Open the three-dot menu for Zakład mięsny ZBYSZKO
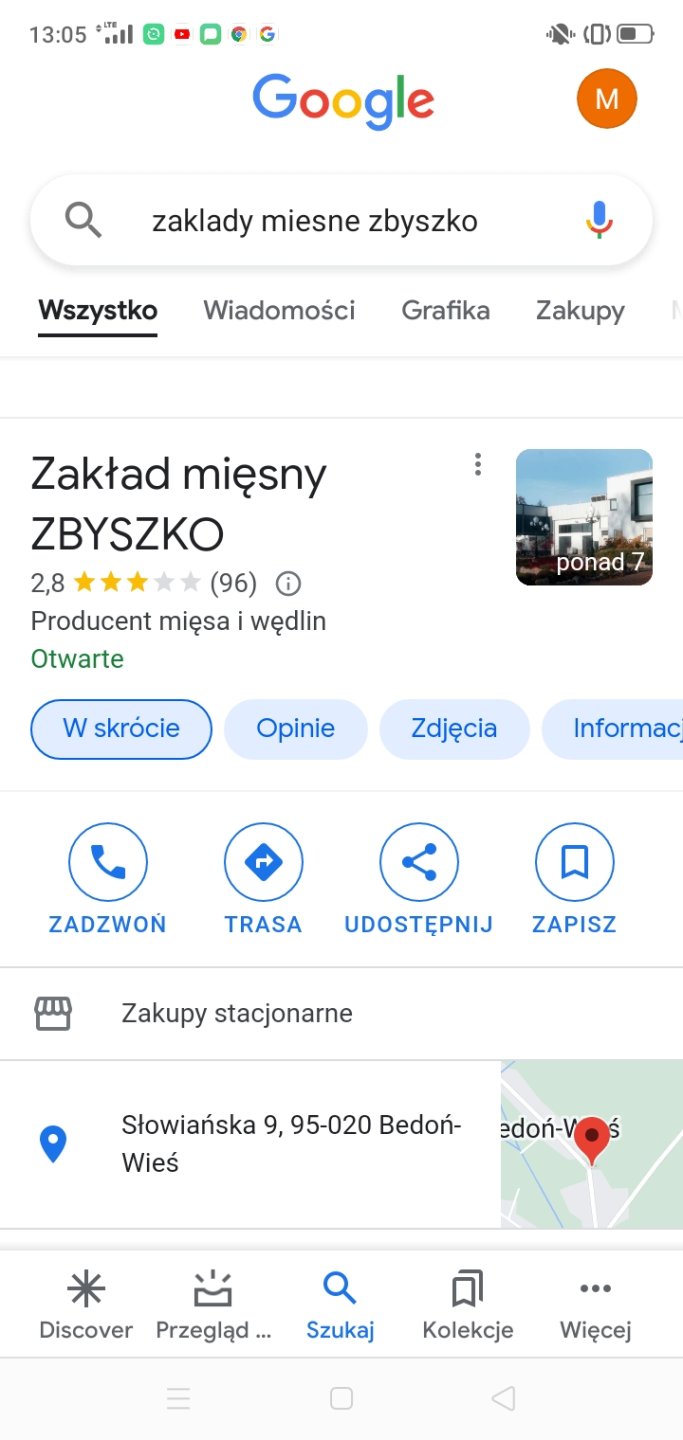683x1440 pixels. tap(478, 464)
